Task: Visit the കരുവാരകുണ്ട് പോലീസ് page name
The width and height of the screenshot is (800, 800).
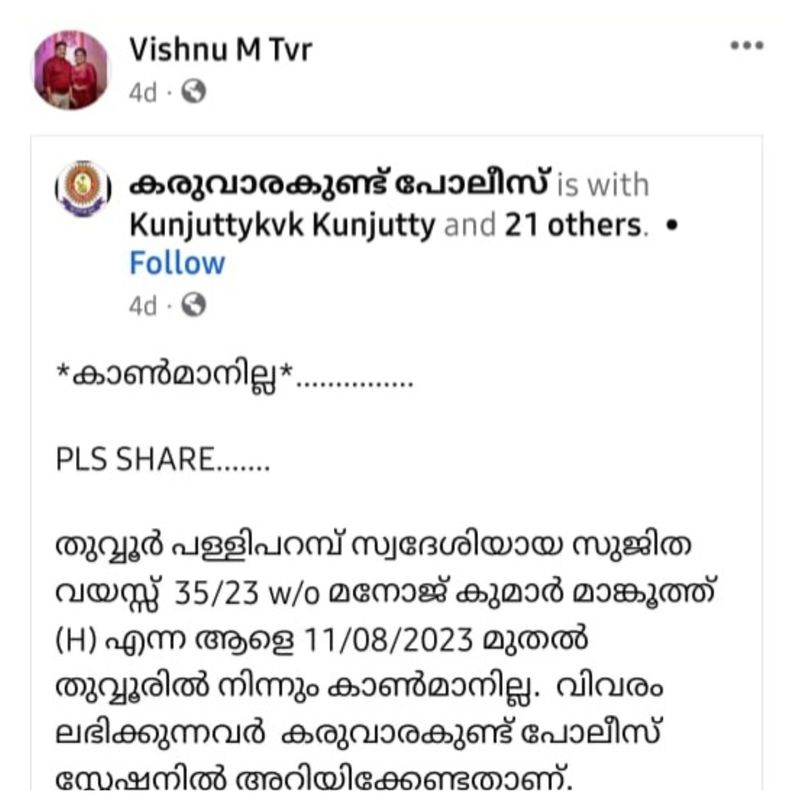Action: coord(340,185)
